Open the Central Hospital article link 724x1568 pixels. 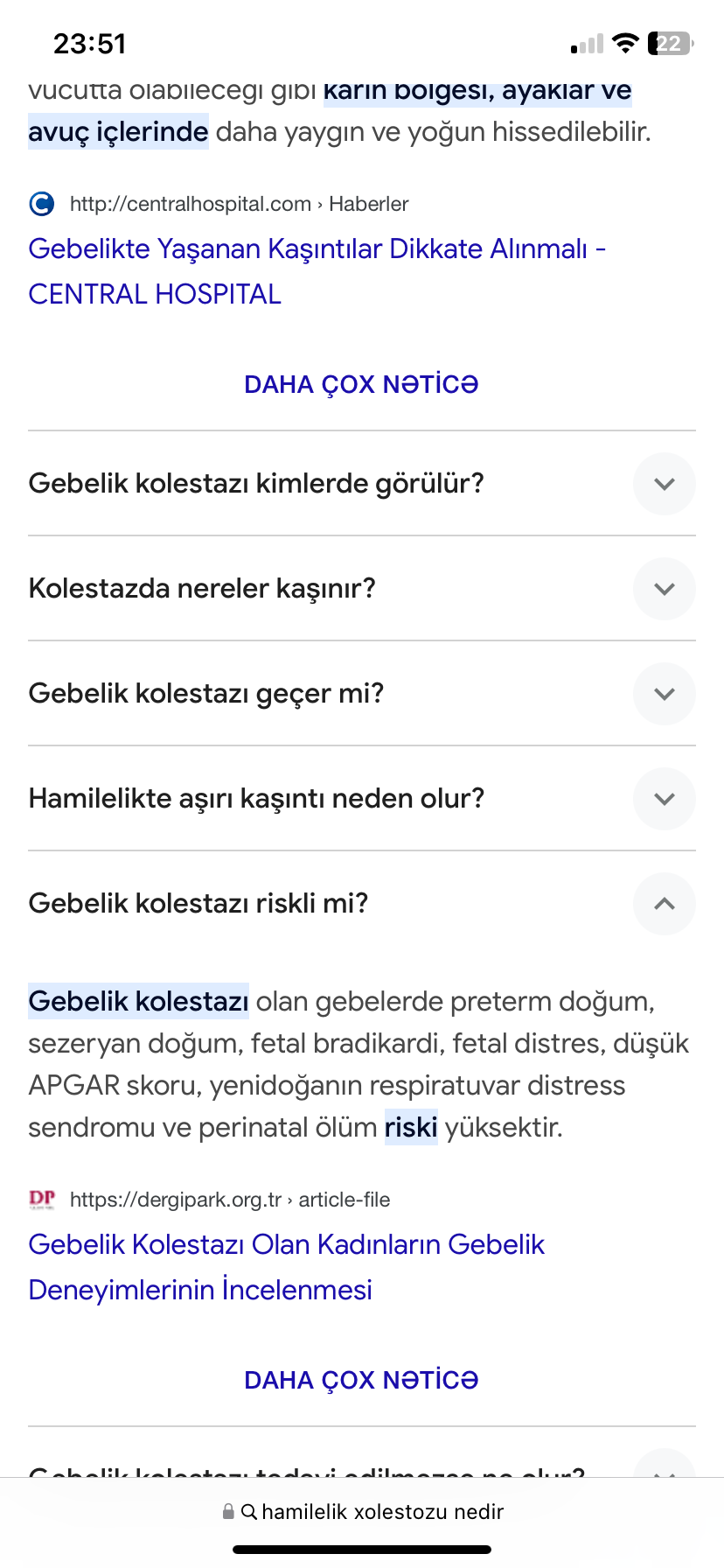pyautogui.click(x=317, y=271)
